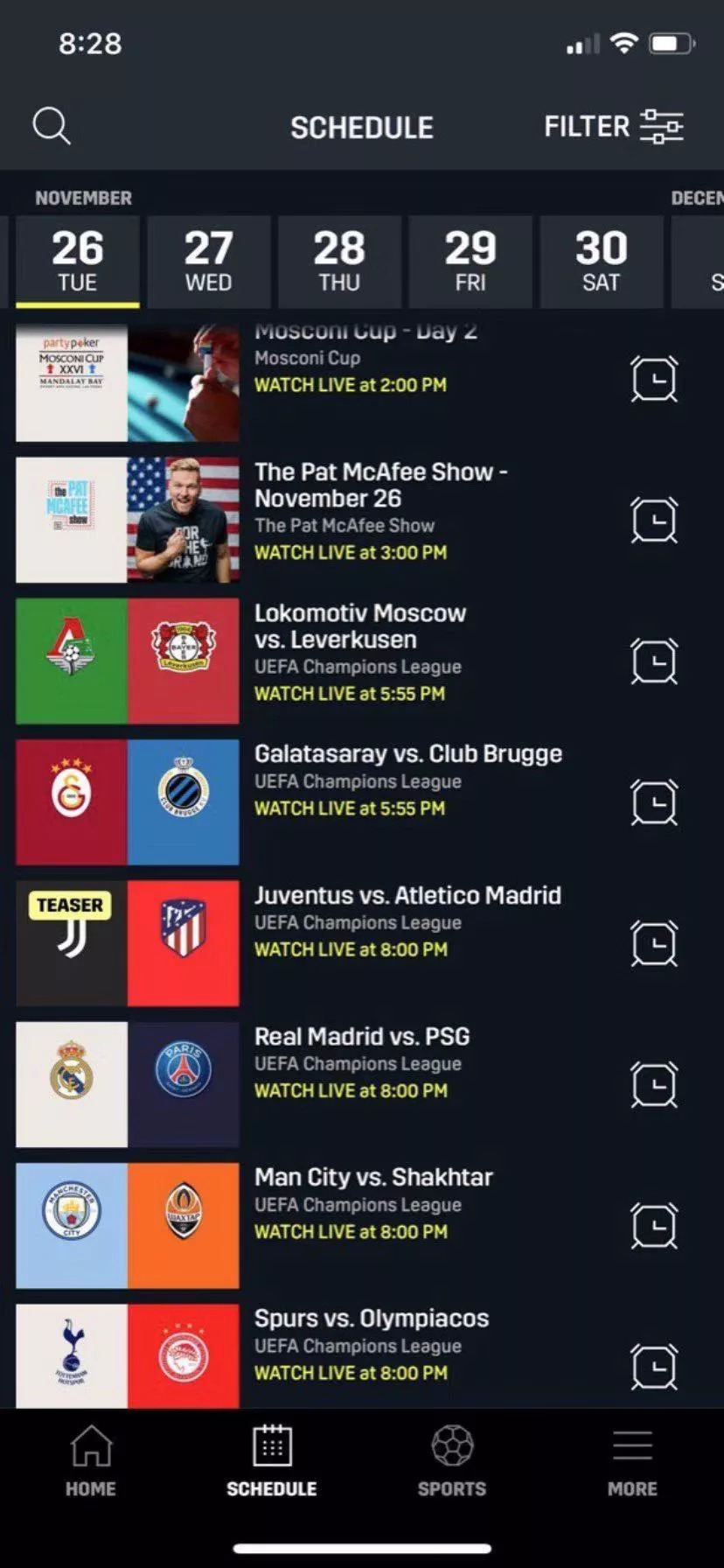
Task: Set reminder for Juventus vs. Atletico Madrid
Action: pos(654,943)
